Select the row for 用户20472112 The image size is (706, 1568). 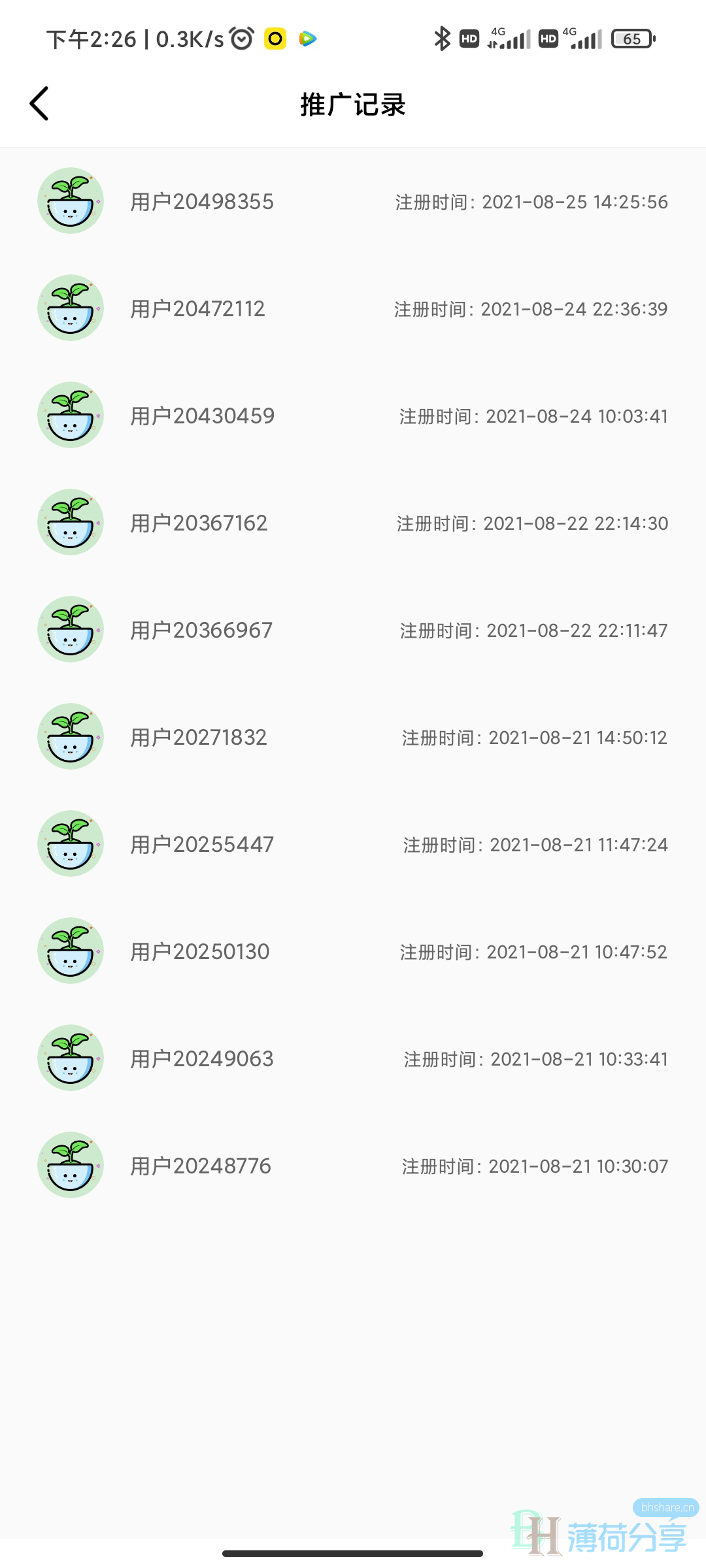[353, 308]
